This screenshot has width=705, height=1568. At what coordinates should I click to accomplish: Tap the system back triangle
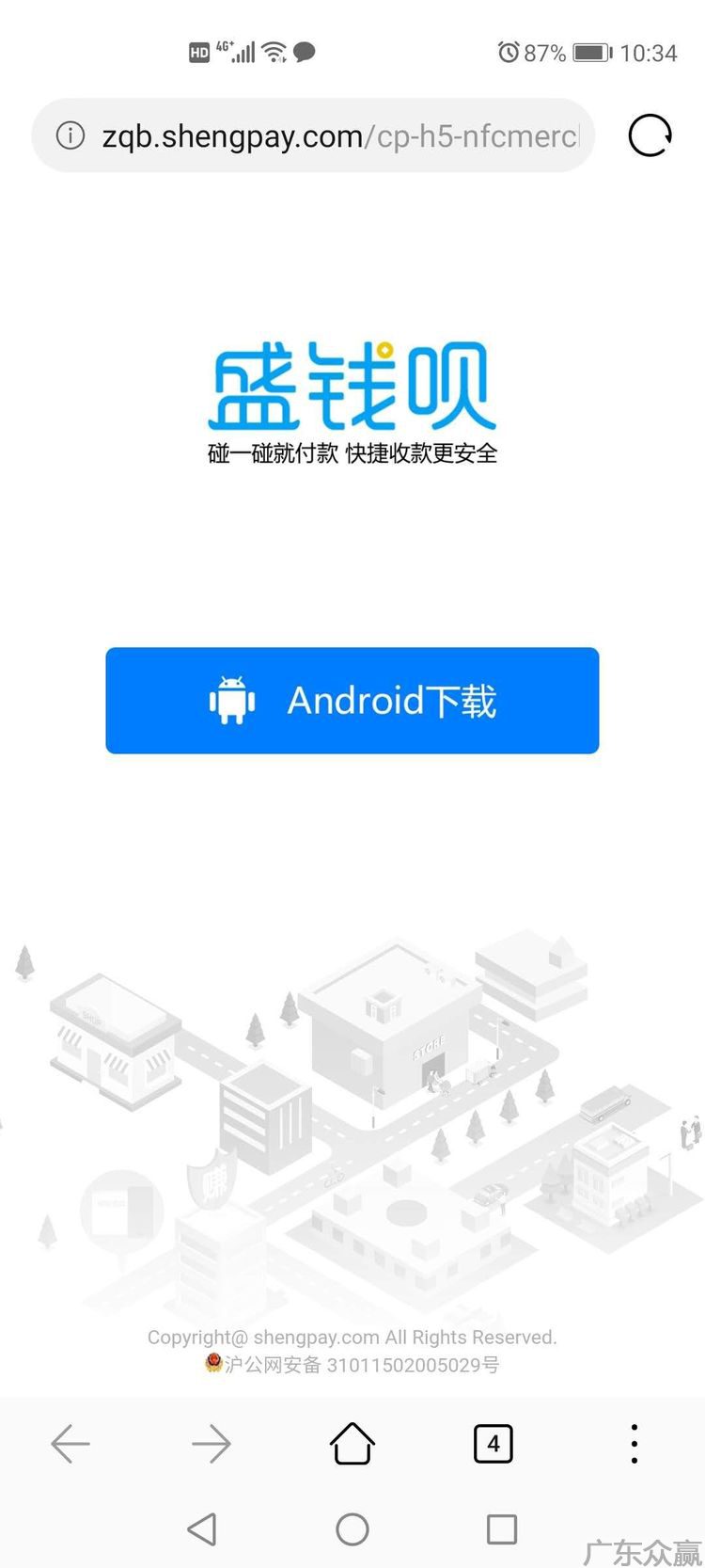pos(202,1529)
